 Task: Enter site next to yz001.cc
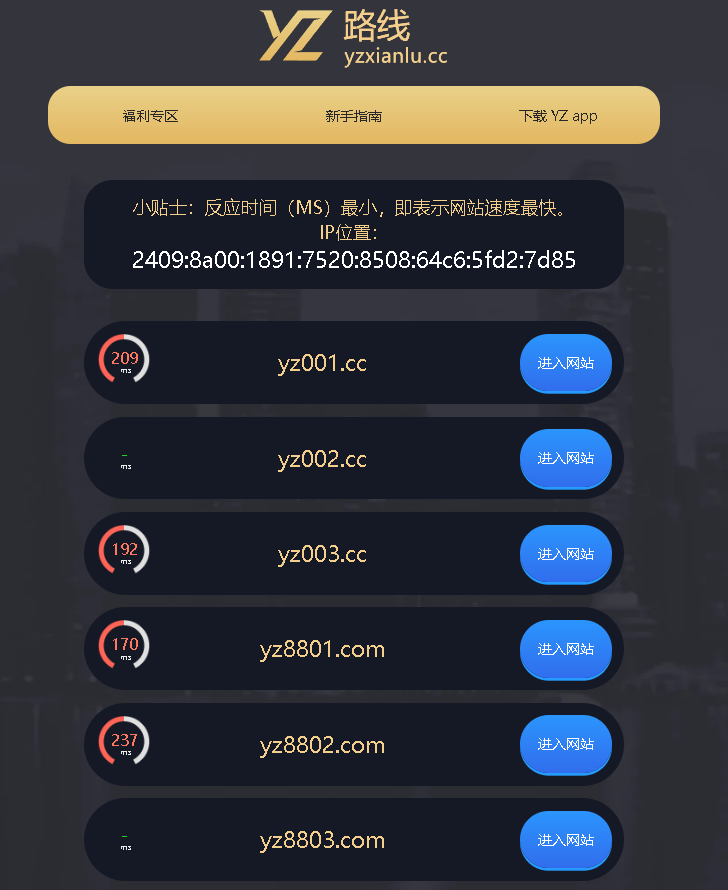tap(566, 363)
